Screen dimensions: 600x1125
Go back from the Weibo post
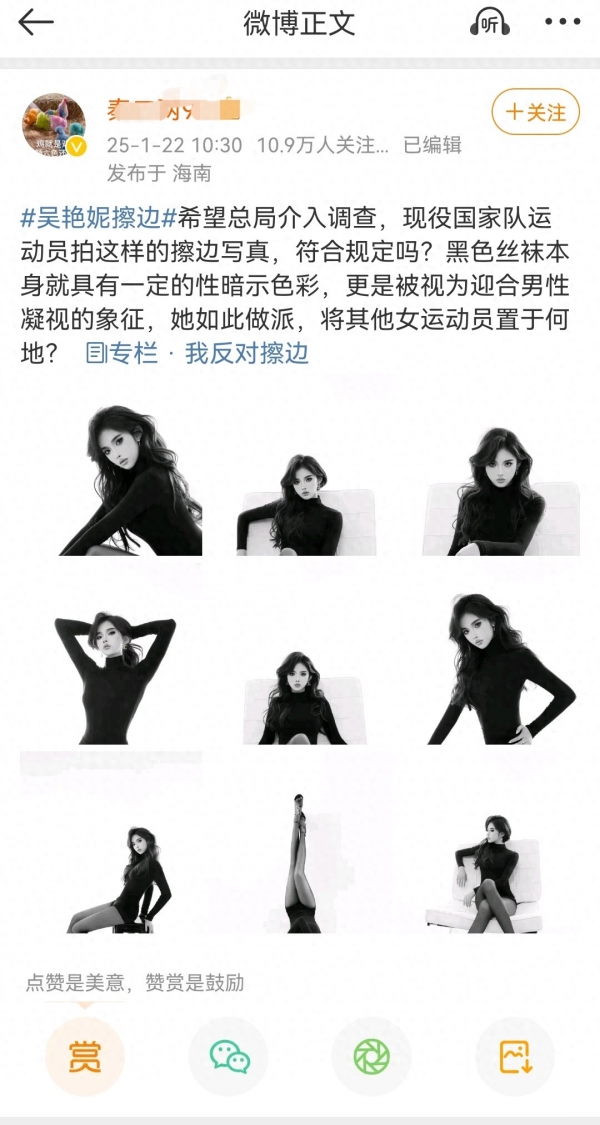click(x=36, y=23)
